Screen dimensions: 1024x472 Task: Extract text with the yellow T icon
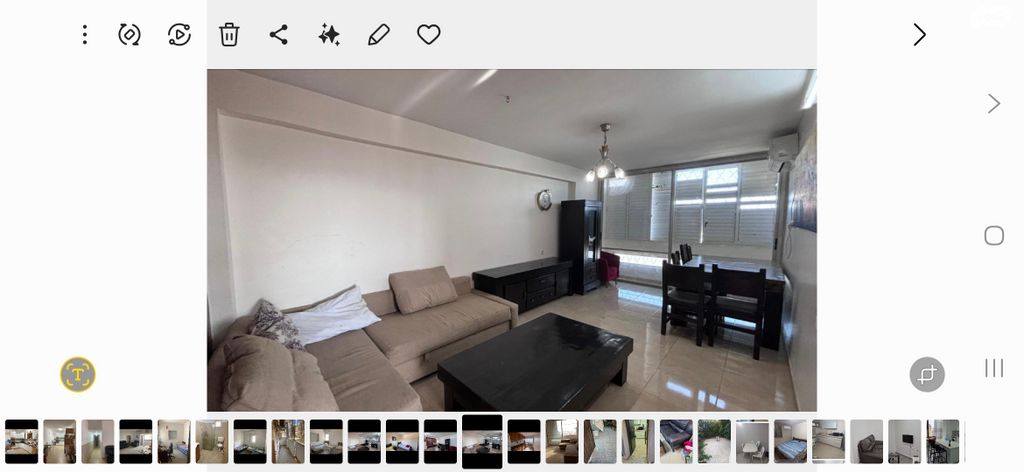pos(78,374)
